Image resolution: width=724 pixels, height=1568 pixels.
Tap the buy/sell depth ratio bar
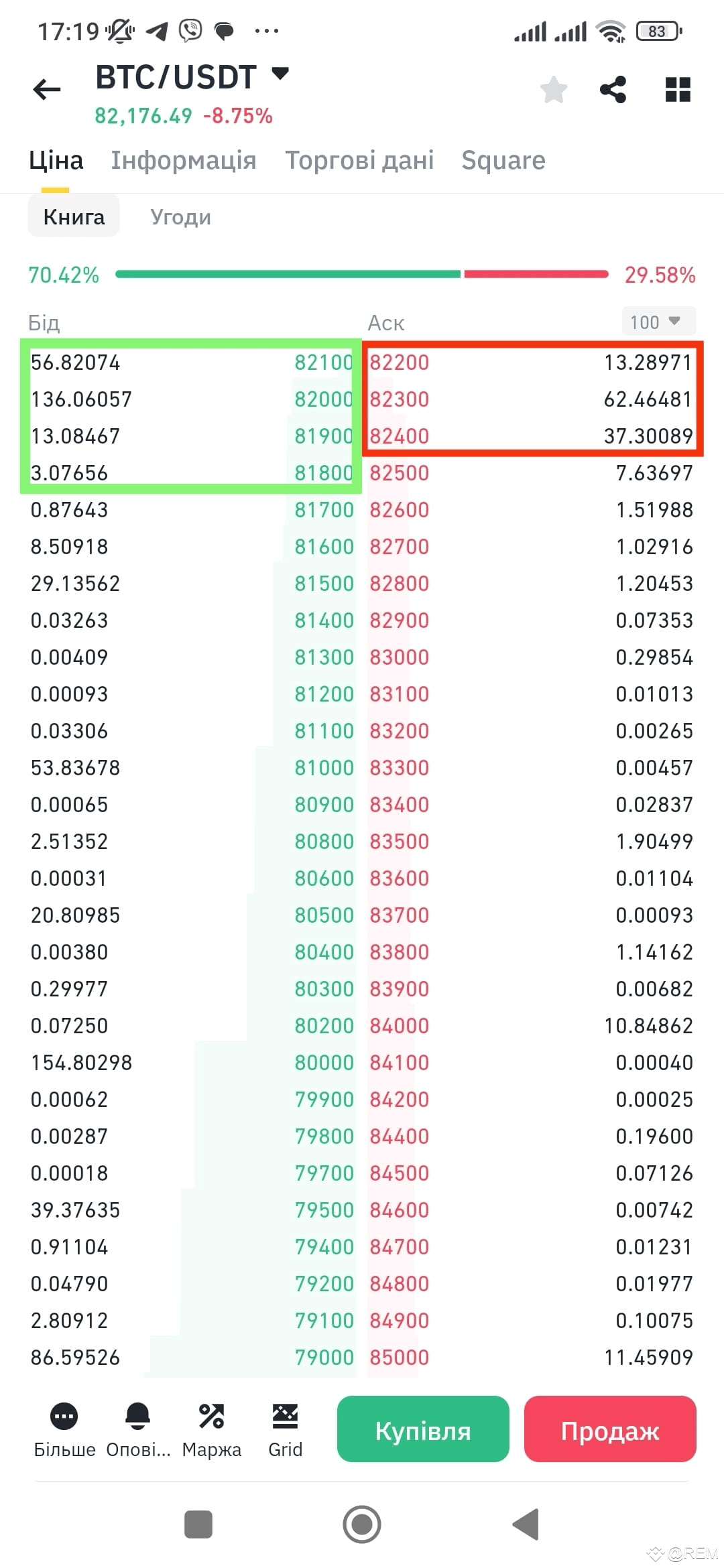[x=362, y=273]
